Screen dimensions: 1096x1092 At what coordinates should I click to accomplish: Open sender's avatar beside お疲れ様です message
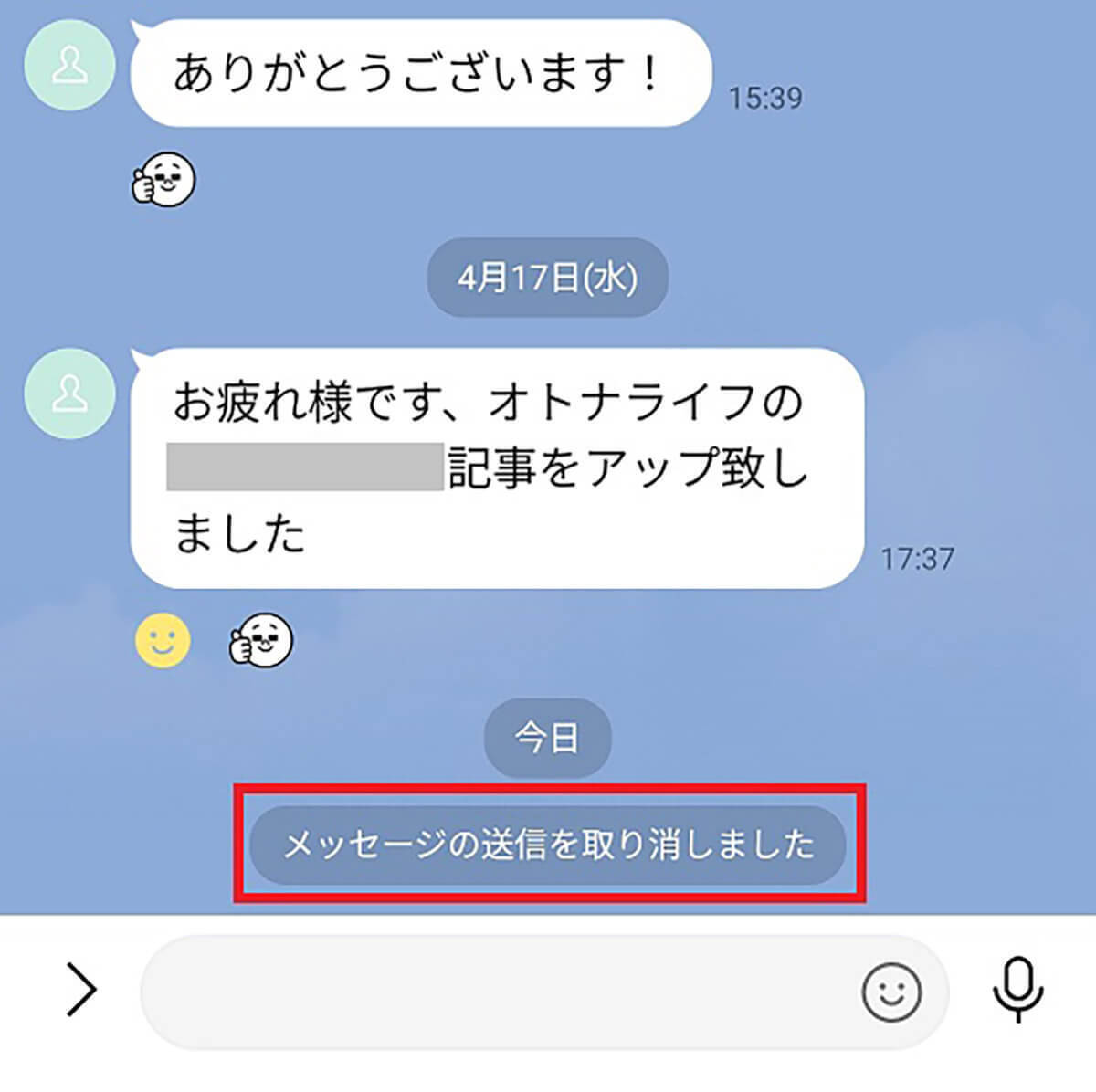point(70,394)
